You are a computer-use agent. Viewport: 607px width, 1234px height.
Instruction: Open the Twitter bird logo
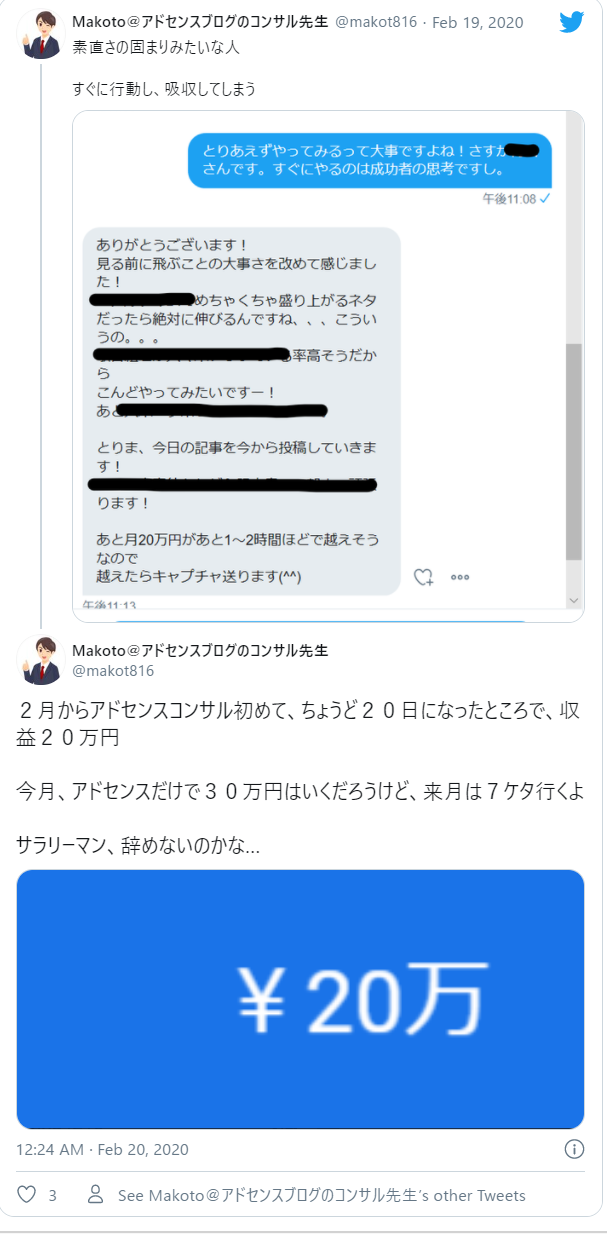[x=571, y=22]
